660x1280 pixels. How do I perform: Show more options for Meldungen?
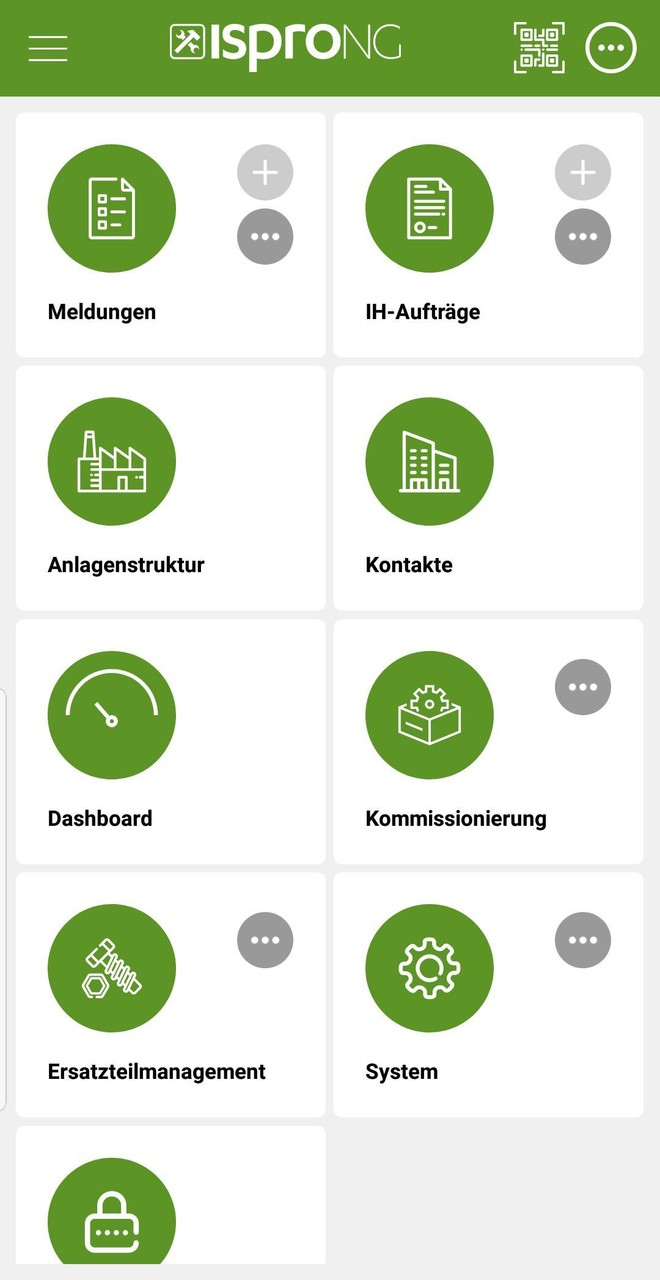coord(265,237)
